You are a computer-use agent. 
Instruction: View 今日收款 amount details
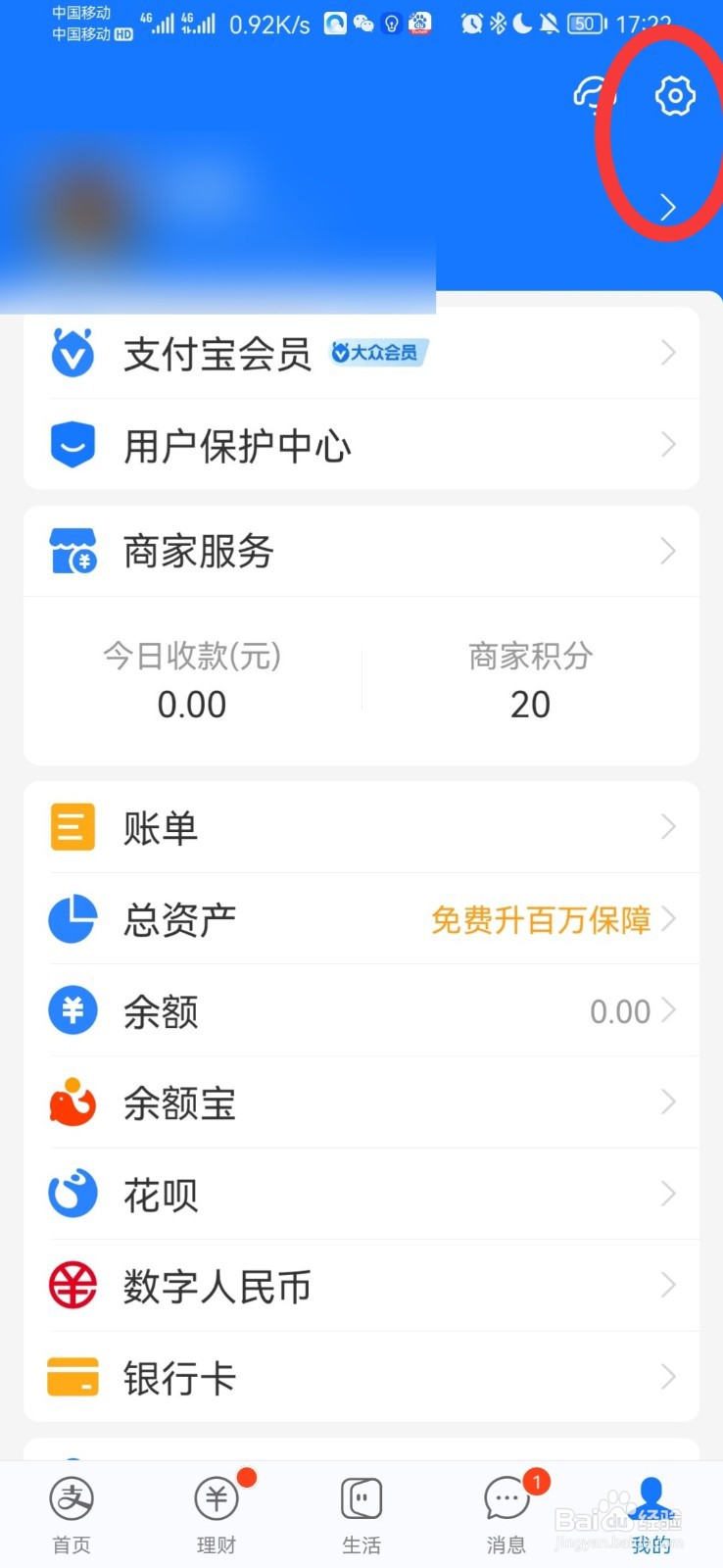192,681
